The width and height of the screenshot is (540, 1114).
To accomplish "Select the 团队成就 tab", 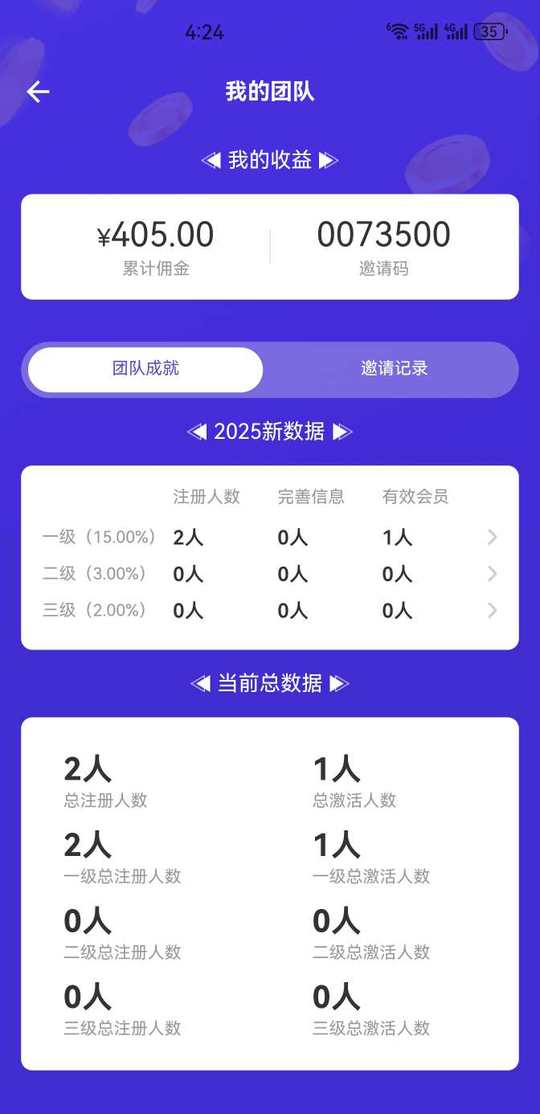I will point(146,369).
